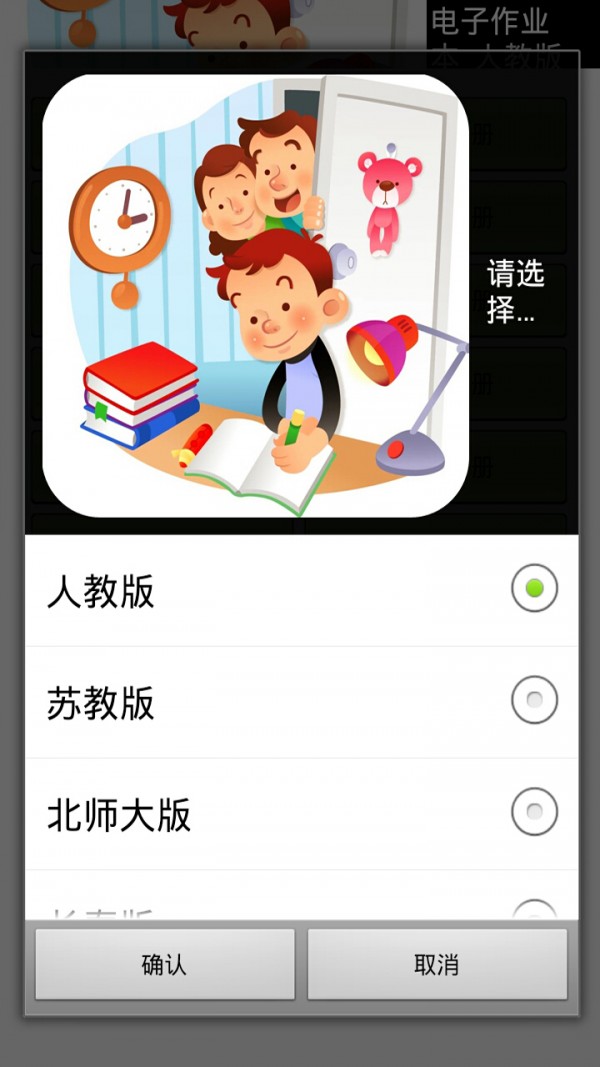
Task: Pick the 北师大版 option
Action: pos(300,814)
